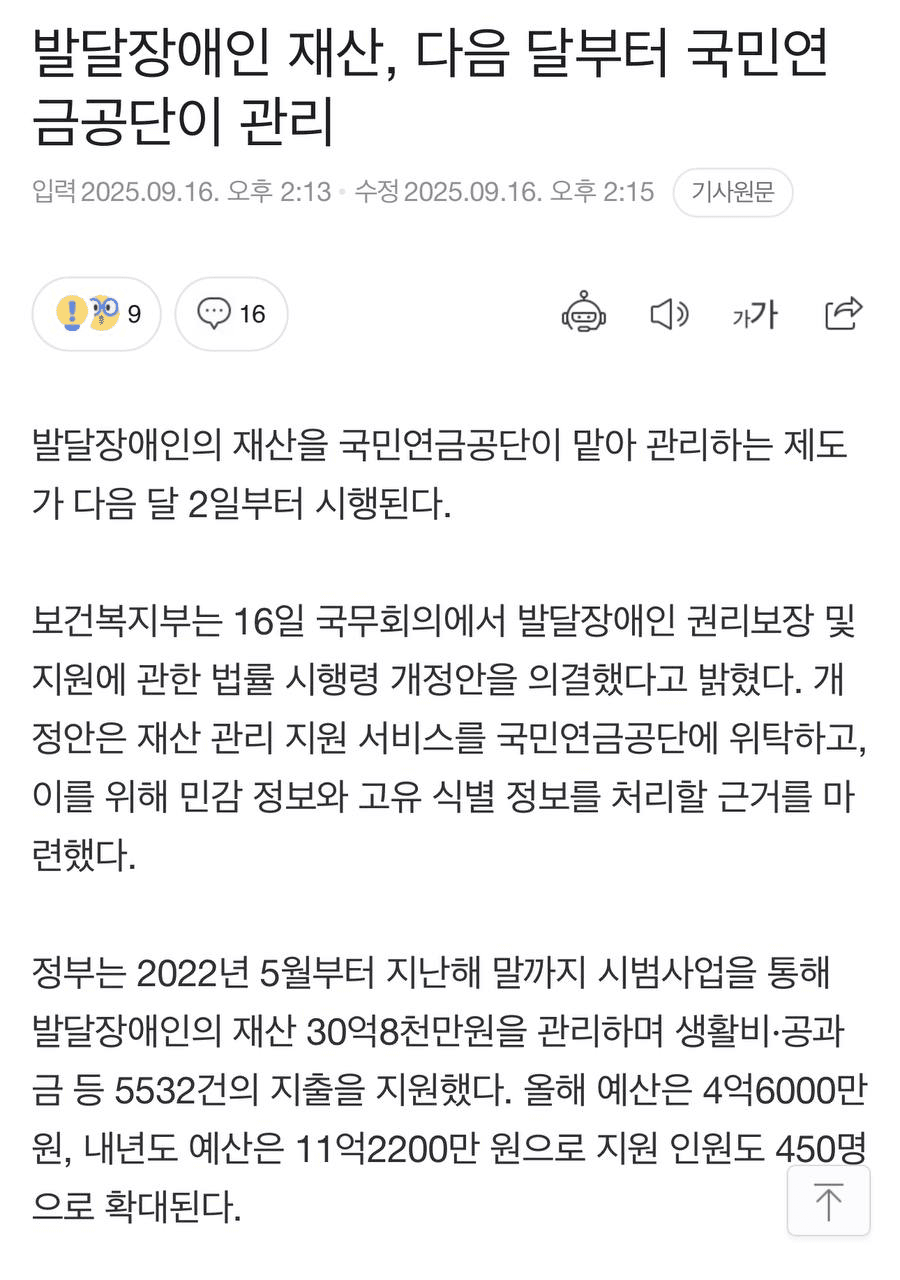900x1280 pixels.
Task: Open the AI summary robot icon
Action: click(x=584, y=314)
